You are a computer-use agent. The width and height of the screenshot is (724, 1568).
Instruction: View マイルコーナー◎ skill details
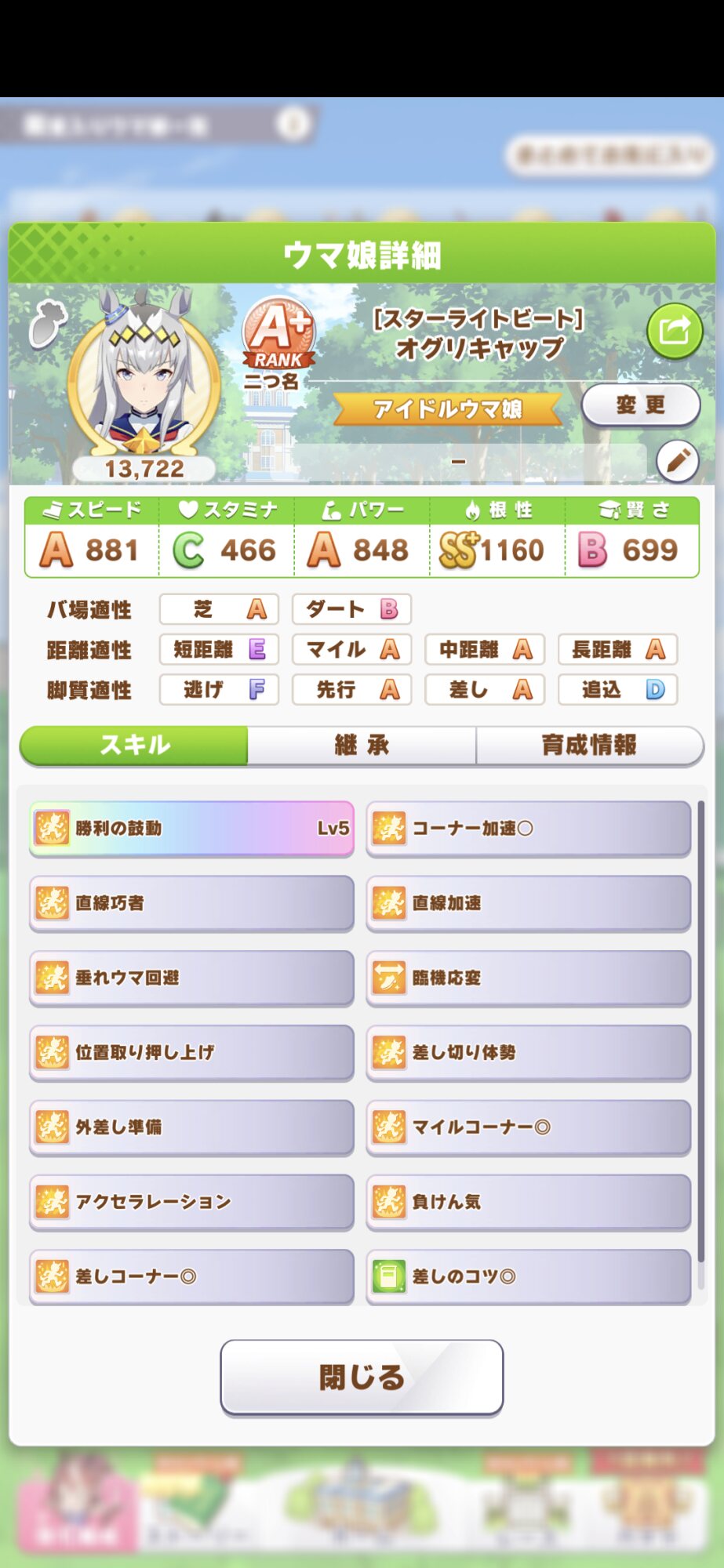pyautogui.click(x=528, y=1127)
